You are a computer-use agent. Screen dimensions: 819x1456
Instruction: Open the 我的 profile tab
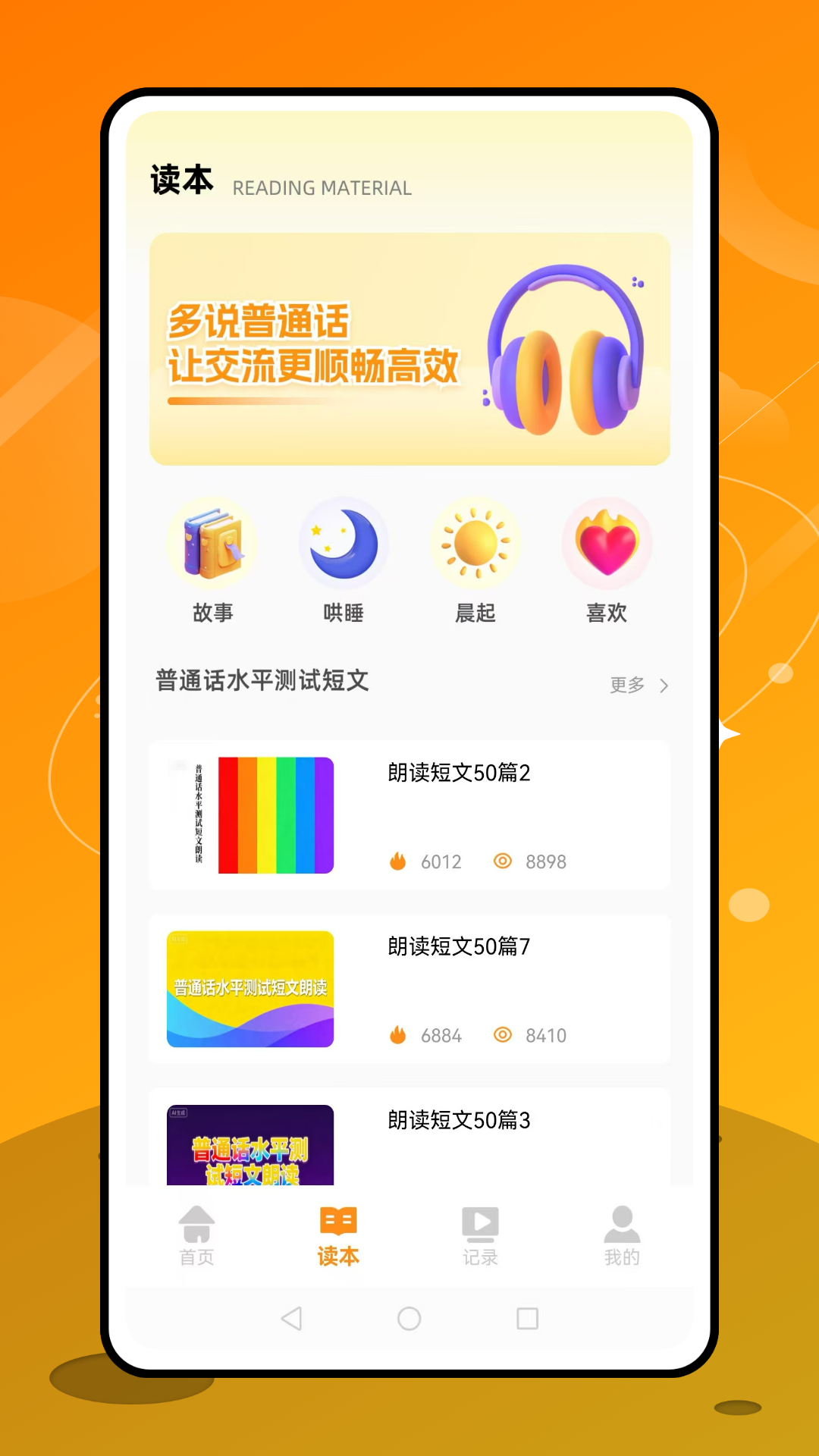coord(622,1236)
